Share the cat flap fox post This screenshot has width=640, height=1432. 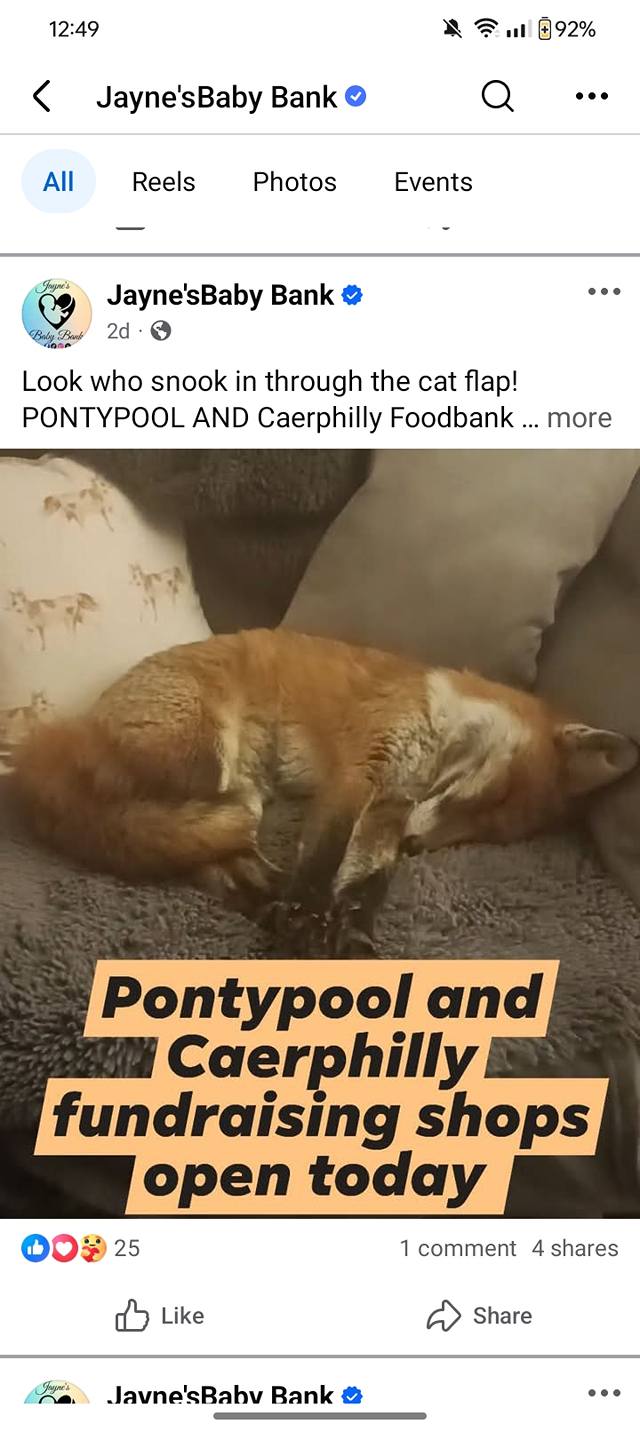[x=479, y=1316]
